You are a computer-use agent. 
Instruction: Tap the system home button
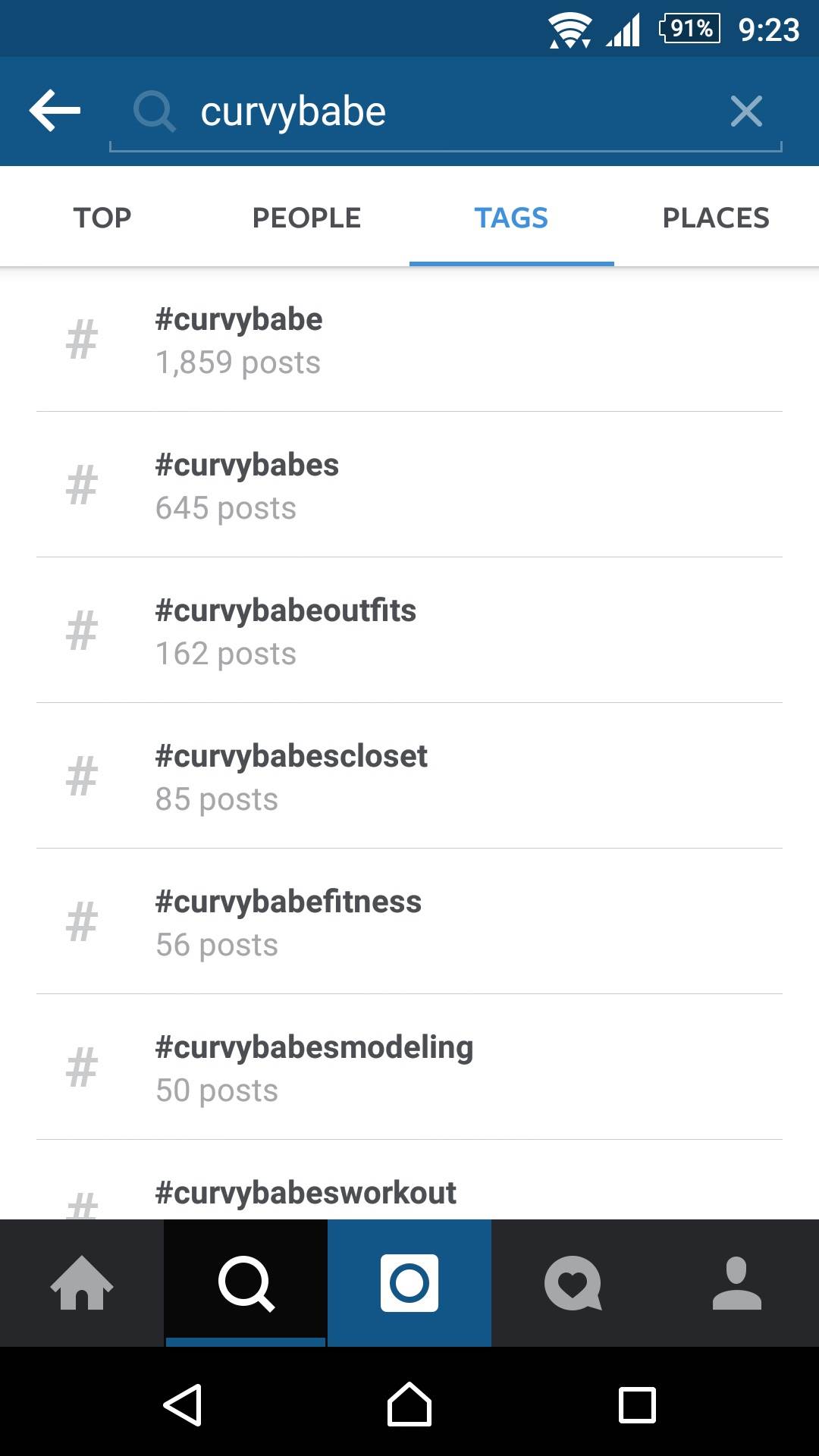pyautogui.click(x=409, y=1404)
